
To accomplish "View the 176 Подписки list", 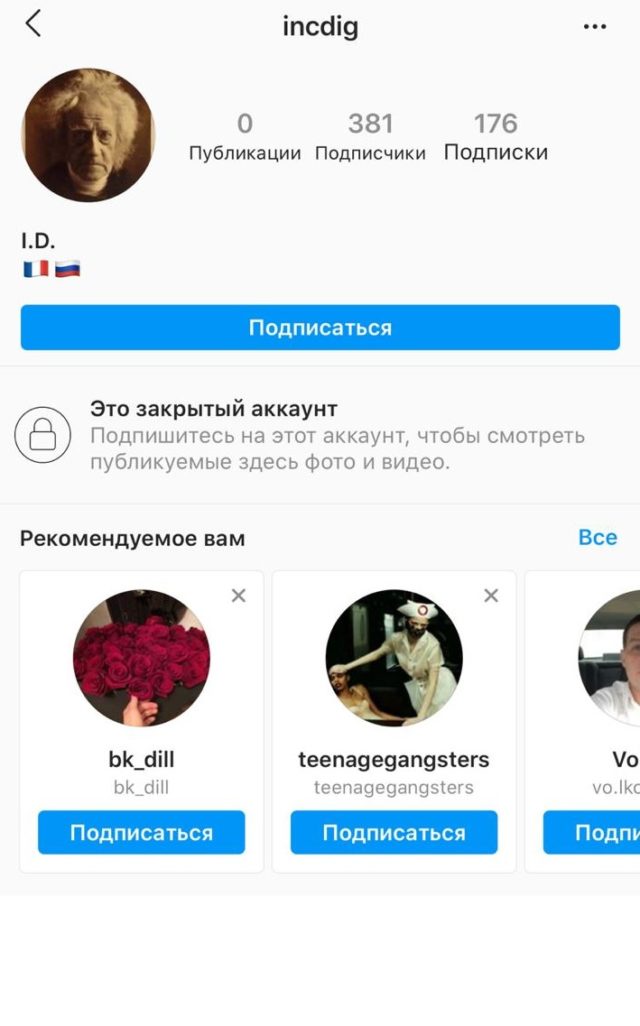I will click(495, 137).
